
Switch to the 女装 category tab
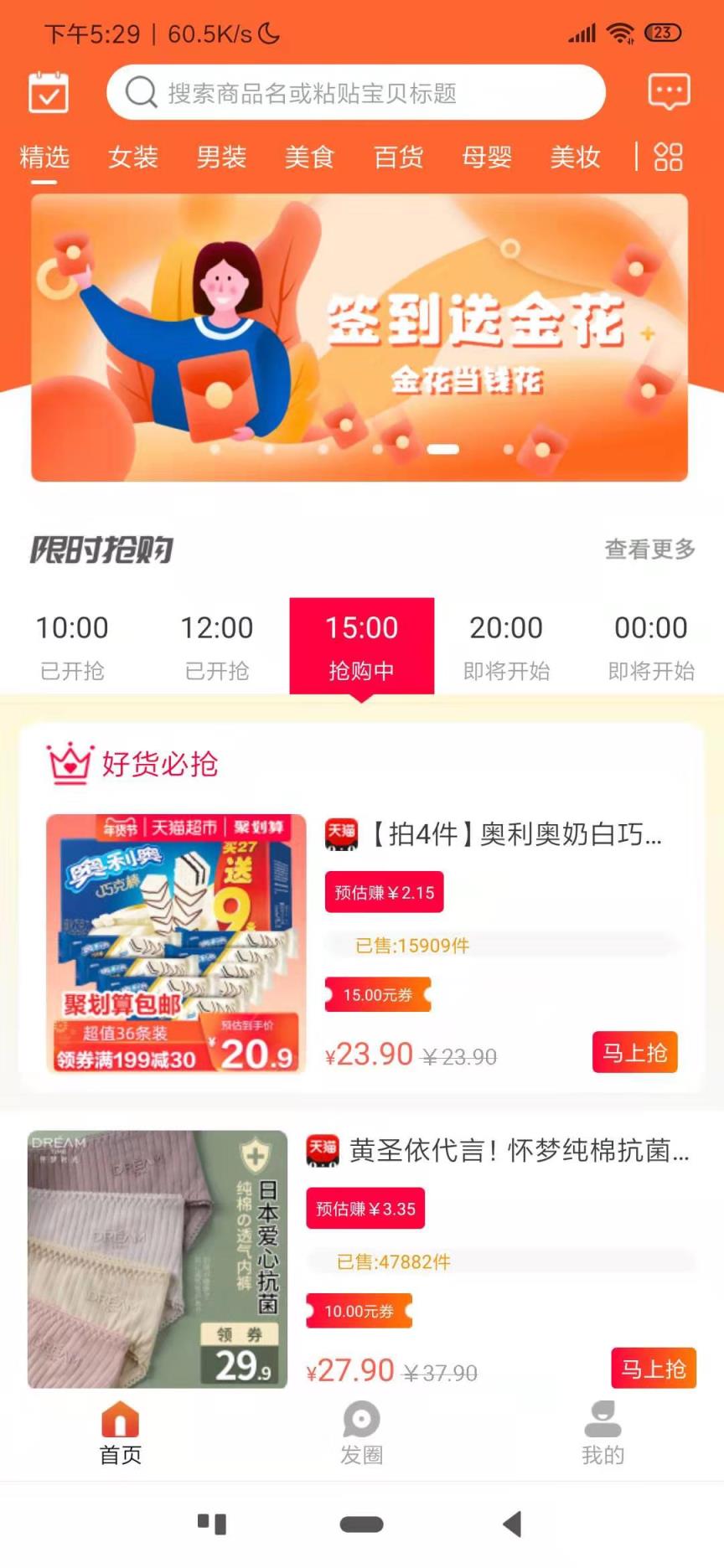pyautogui.click(x=132, y=157)
